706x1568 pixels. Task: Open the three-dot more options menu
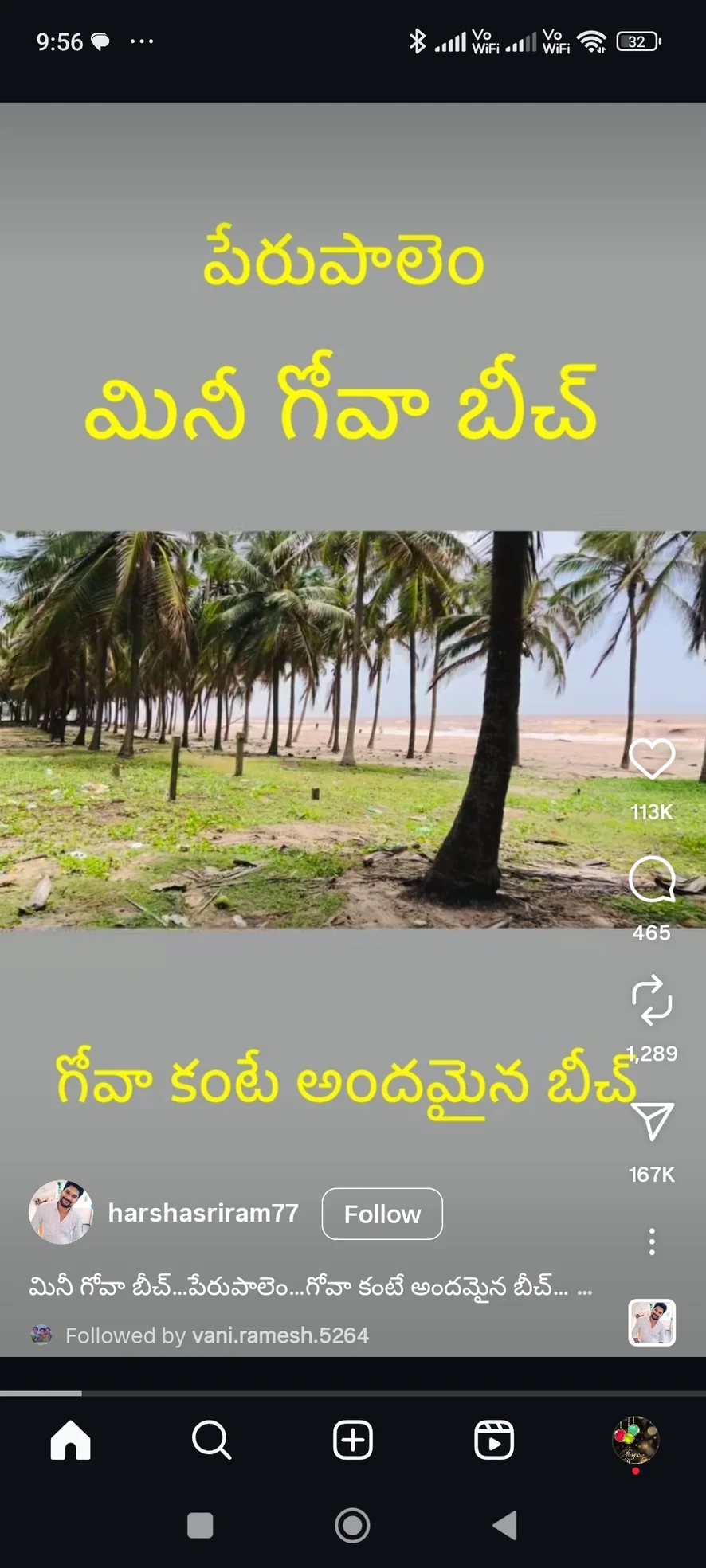point(652,1241)
